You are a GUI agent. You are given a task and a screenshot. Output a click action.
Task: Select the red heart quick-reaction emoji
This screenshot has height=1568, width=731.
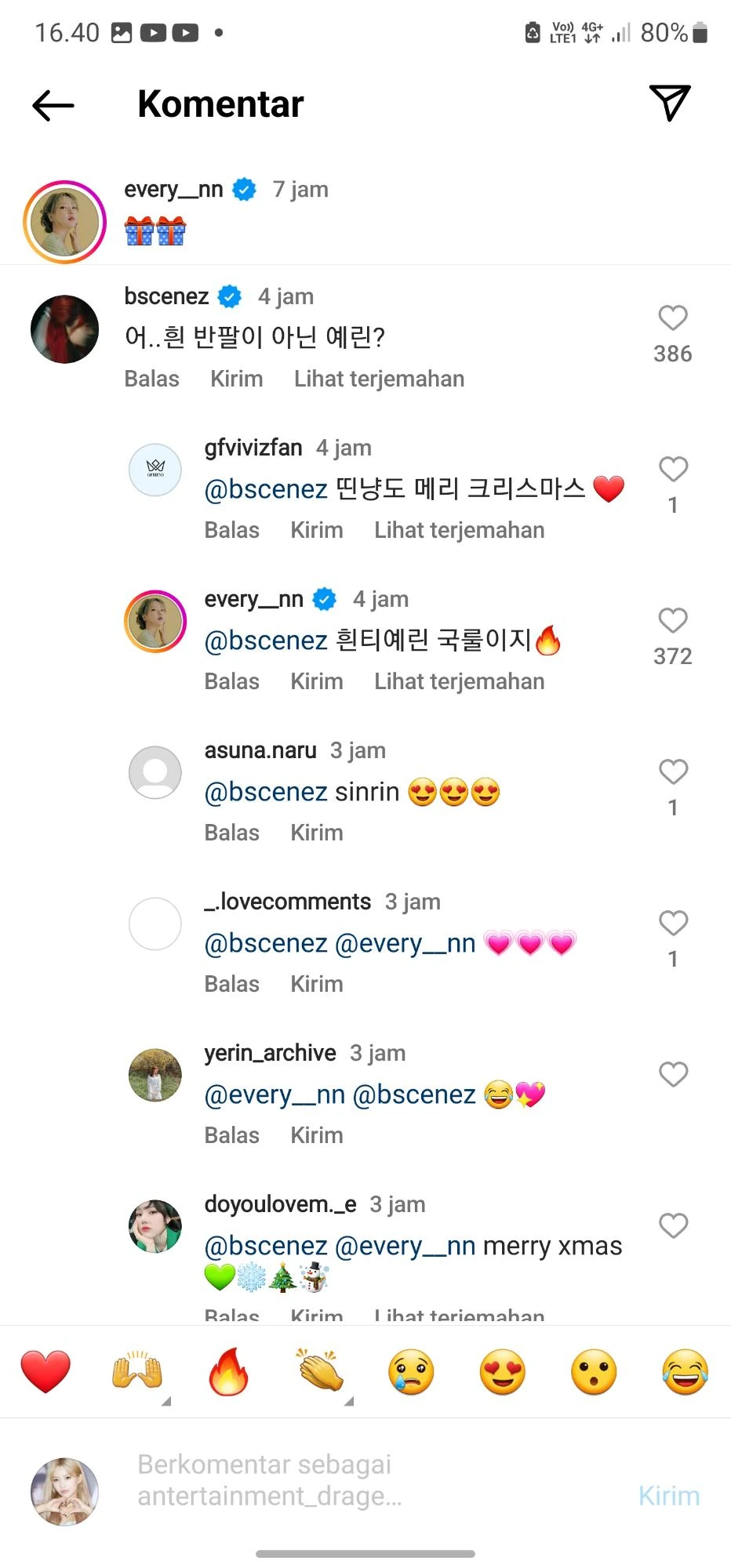[x=45, y=1372]
